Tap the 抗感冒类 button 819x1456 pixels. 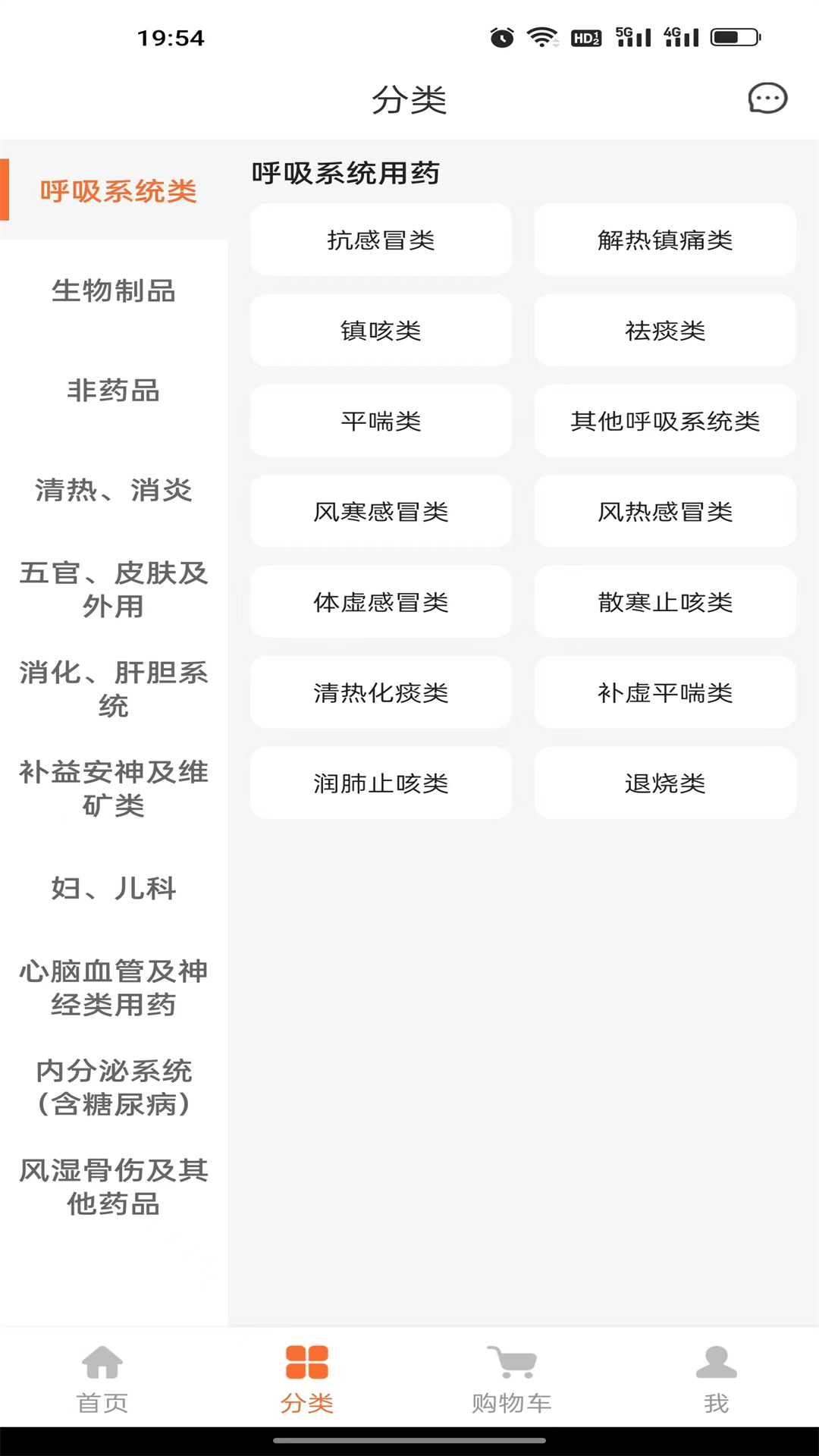[380, 240]
